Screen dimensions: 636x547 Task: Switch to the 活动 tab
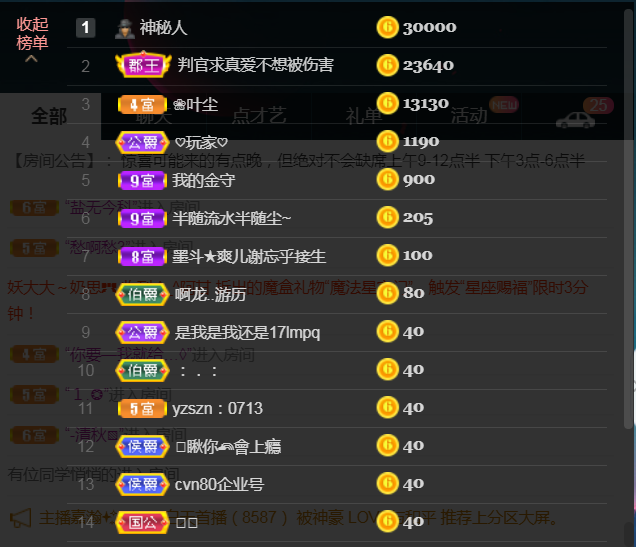pos(469,116)
